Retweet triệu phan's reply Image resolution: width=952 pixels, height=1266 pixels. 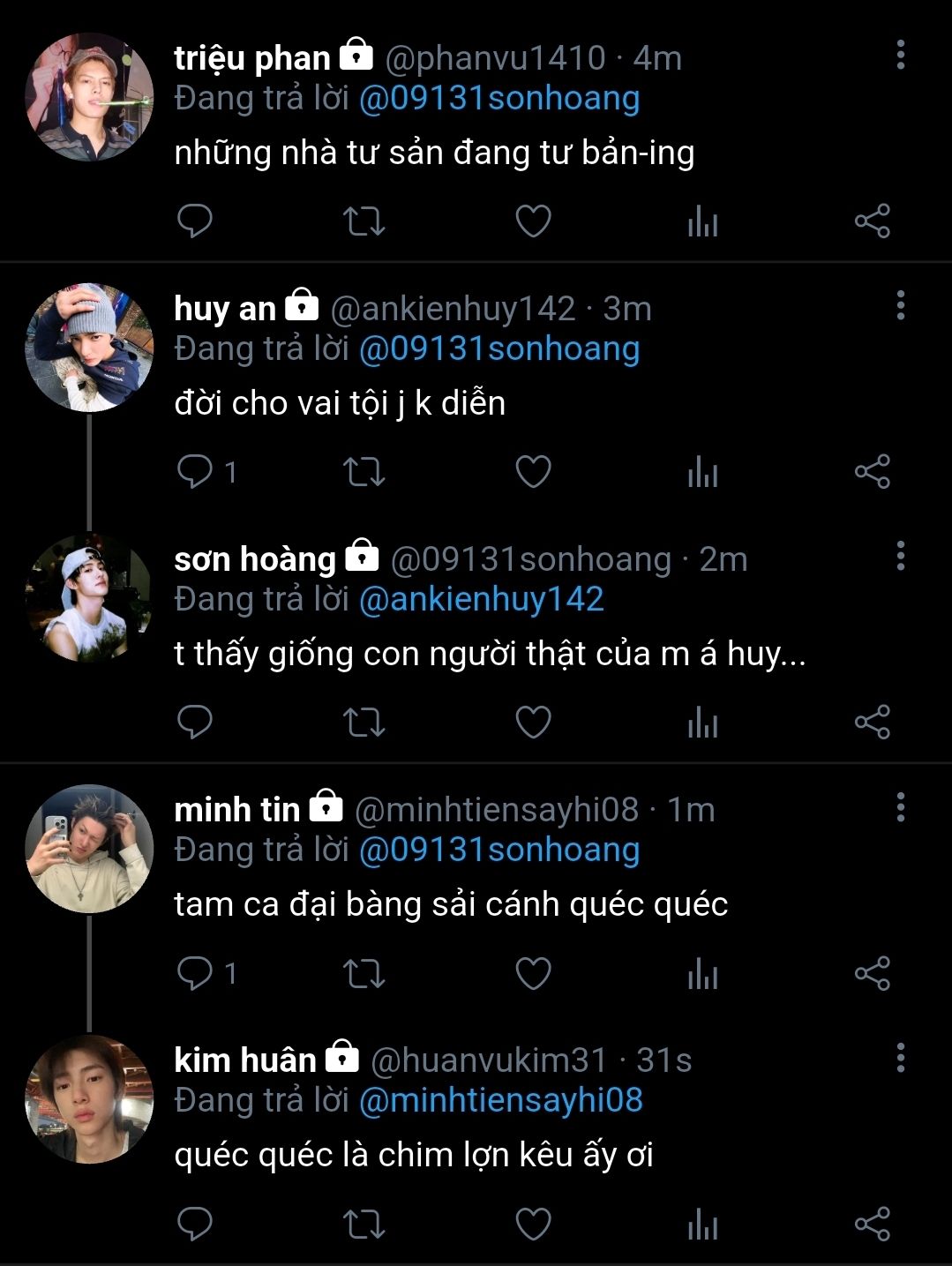tap(364, 221)
